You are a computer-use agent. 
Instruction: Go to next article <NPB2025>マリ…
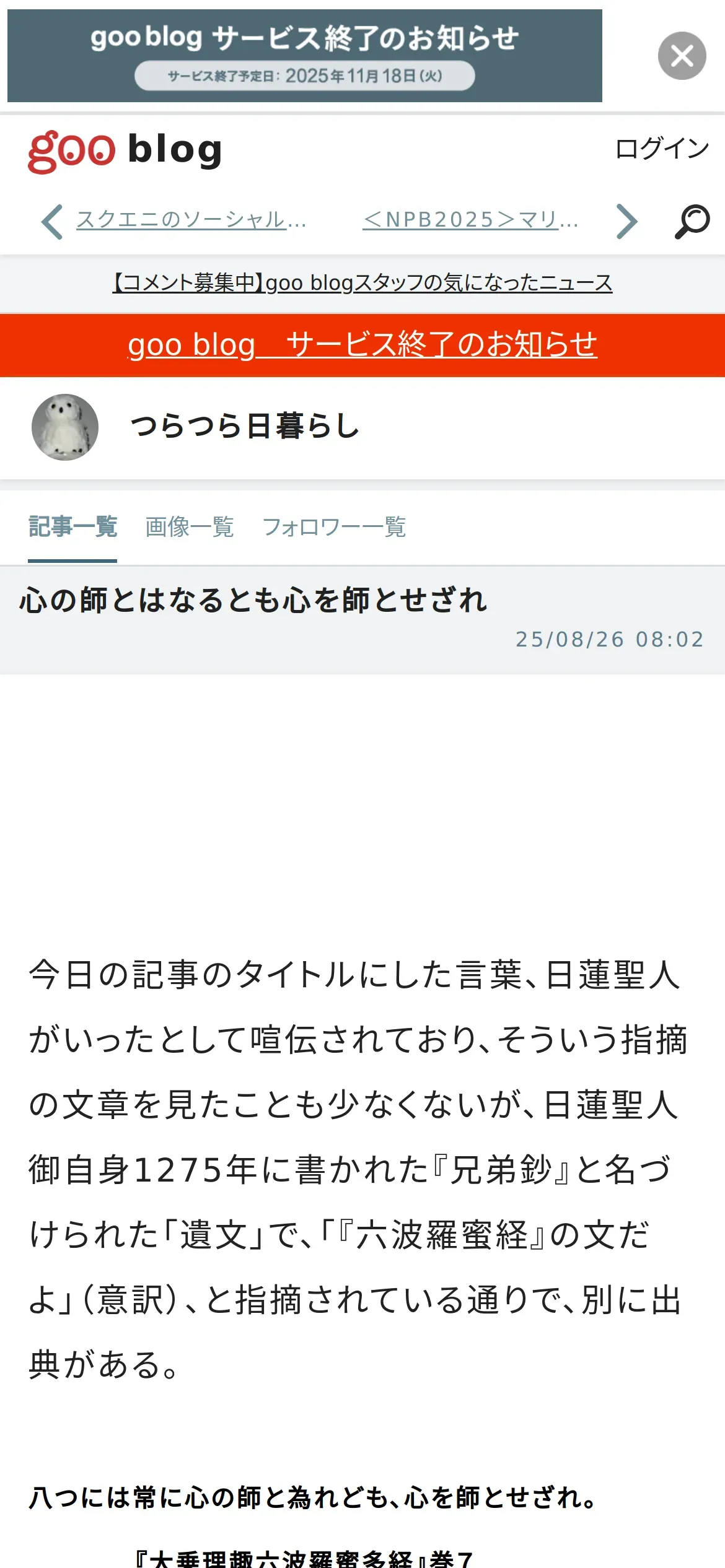(x=470, y=220)
